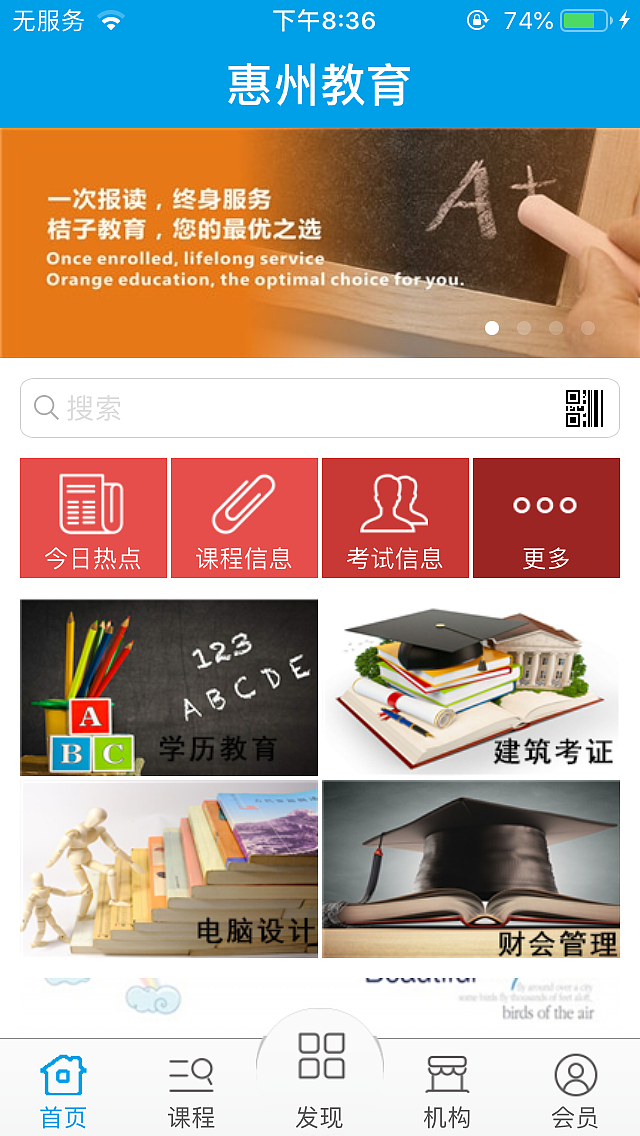
Task: Go to the 首页 tab
Action: pos(63,1090)
